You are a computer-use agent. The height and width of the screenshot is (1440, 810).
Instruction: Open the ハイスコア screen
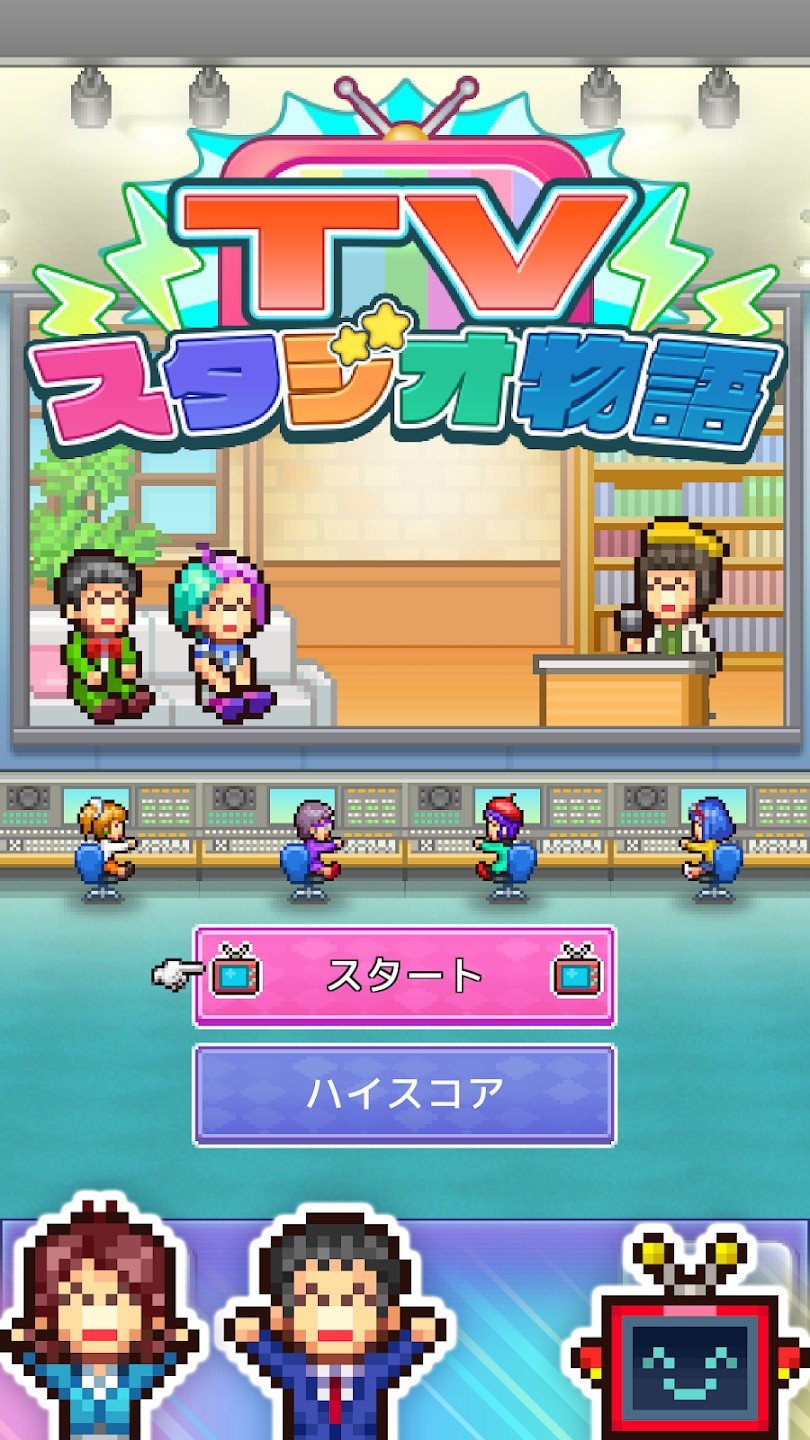[x=405, y=1095]
